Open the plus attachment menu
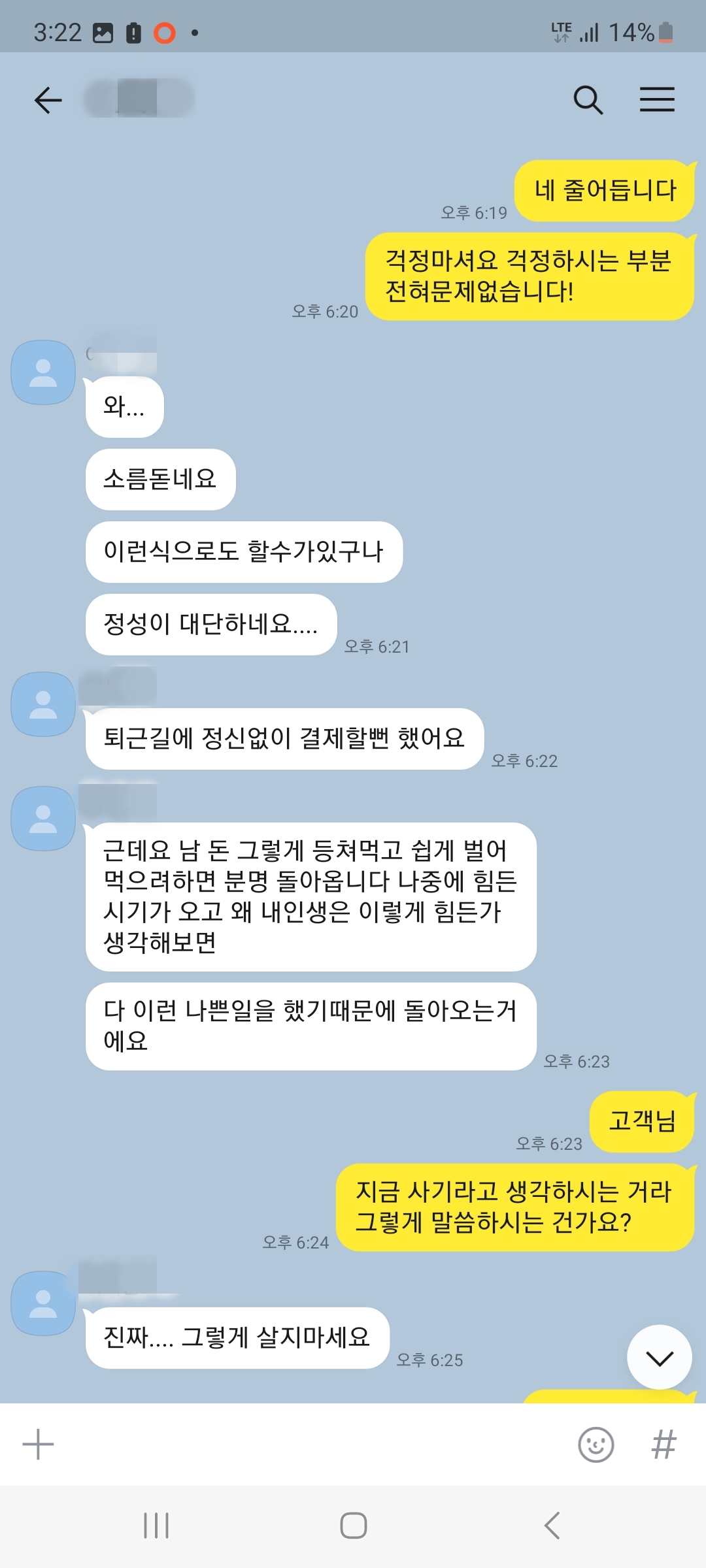 click(38, 1445)
